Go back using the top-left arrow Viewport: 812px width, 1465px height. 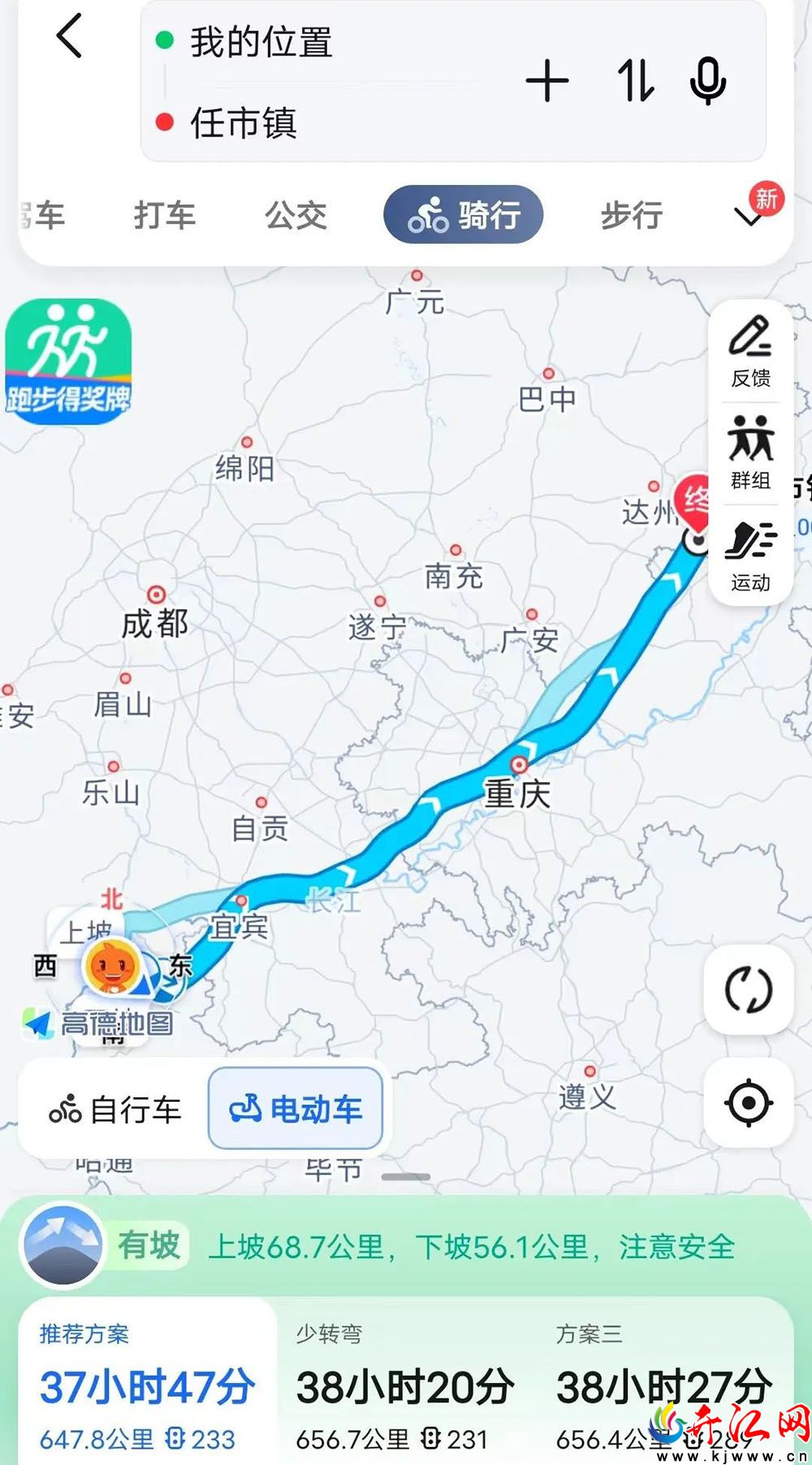pyautogui.click(x=70, y=37)
